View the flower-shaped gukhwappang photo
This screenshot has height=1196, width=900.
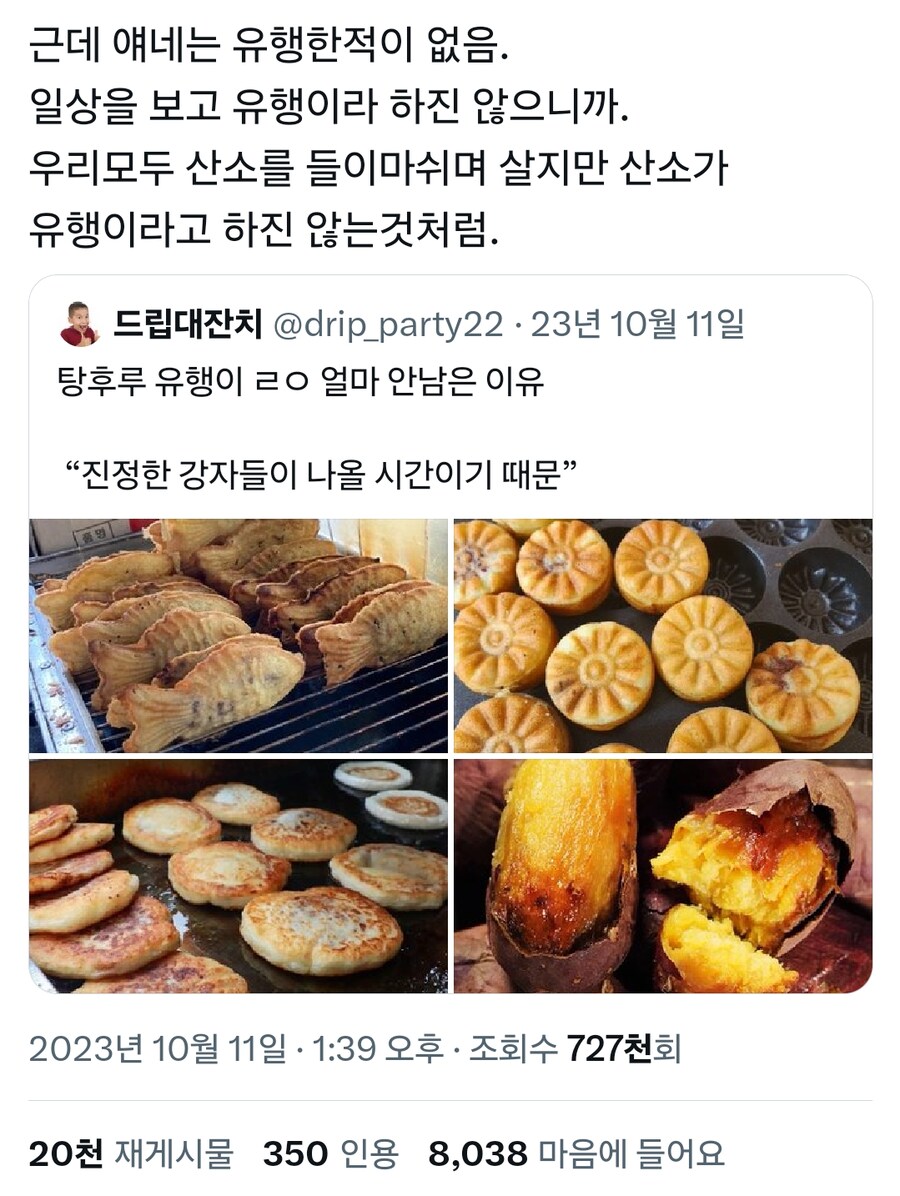(x=662, y=636)
